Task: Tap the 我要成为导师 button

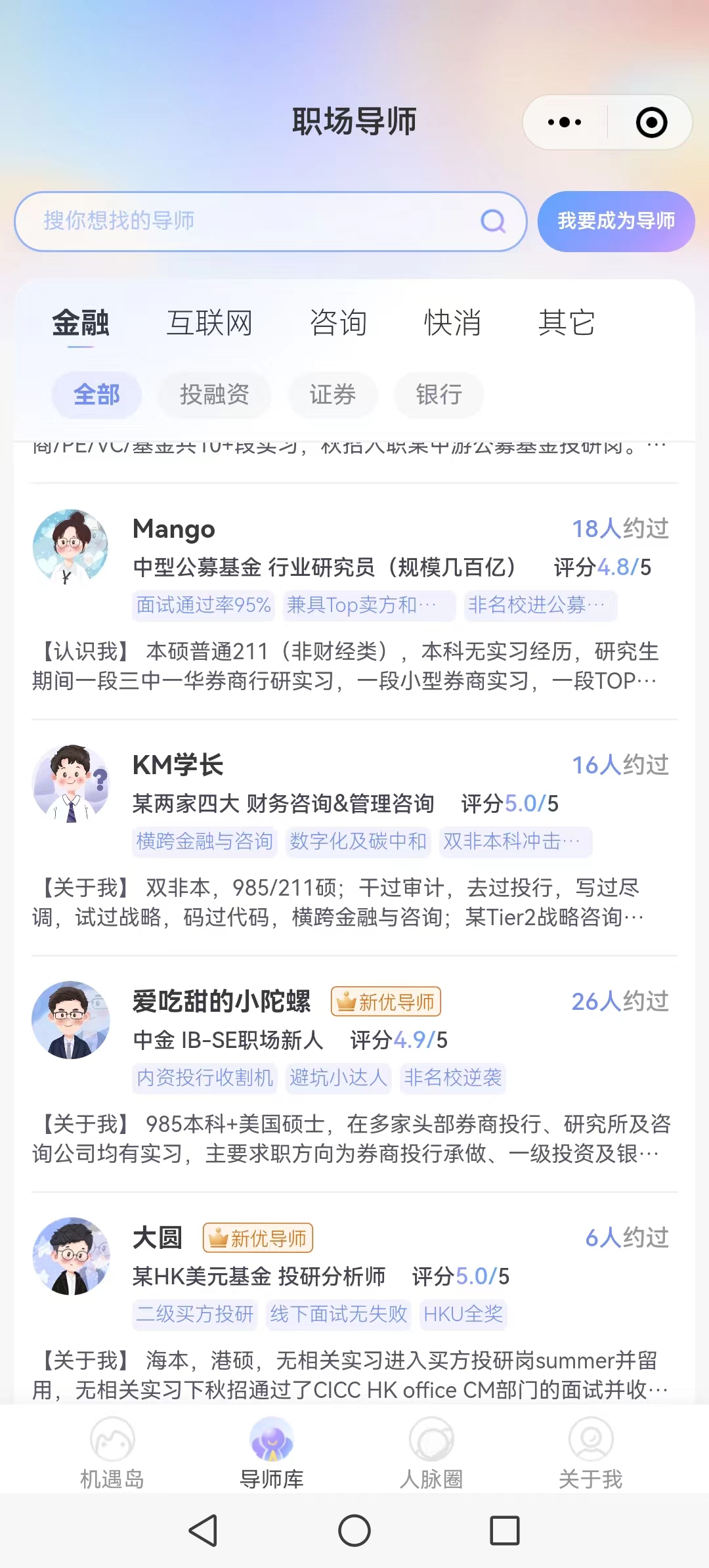Action: tap(616, 221)
